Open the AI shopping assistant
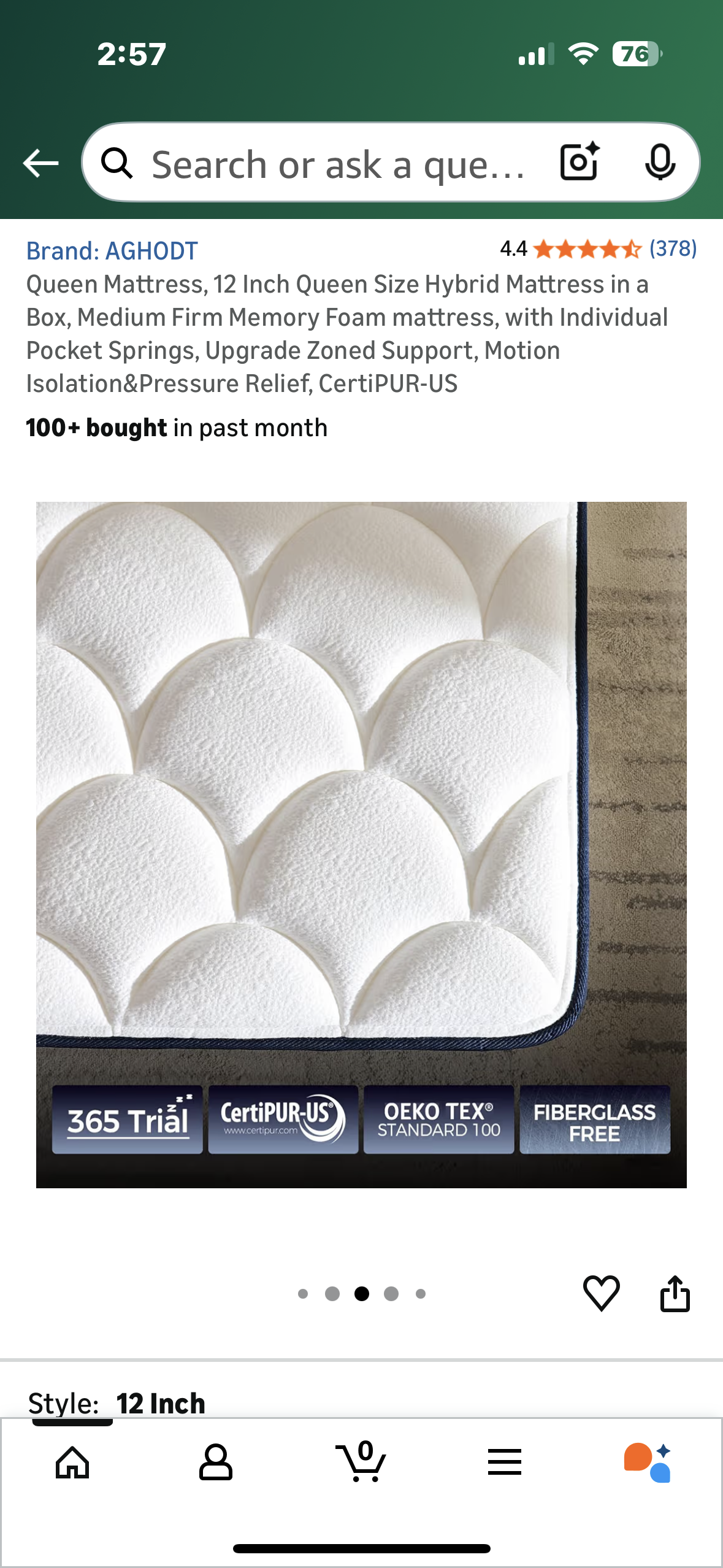This screenshot has height=1568, width=723. click(648, 1462)
